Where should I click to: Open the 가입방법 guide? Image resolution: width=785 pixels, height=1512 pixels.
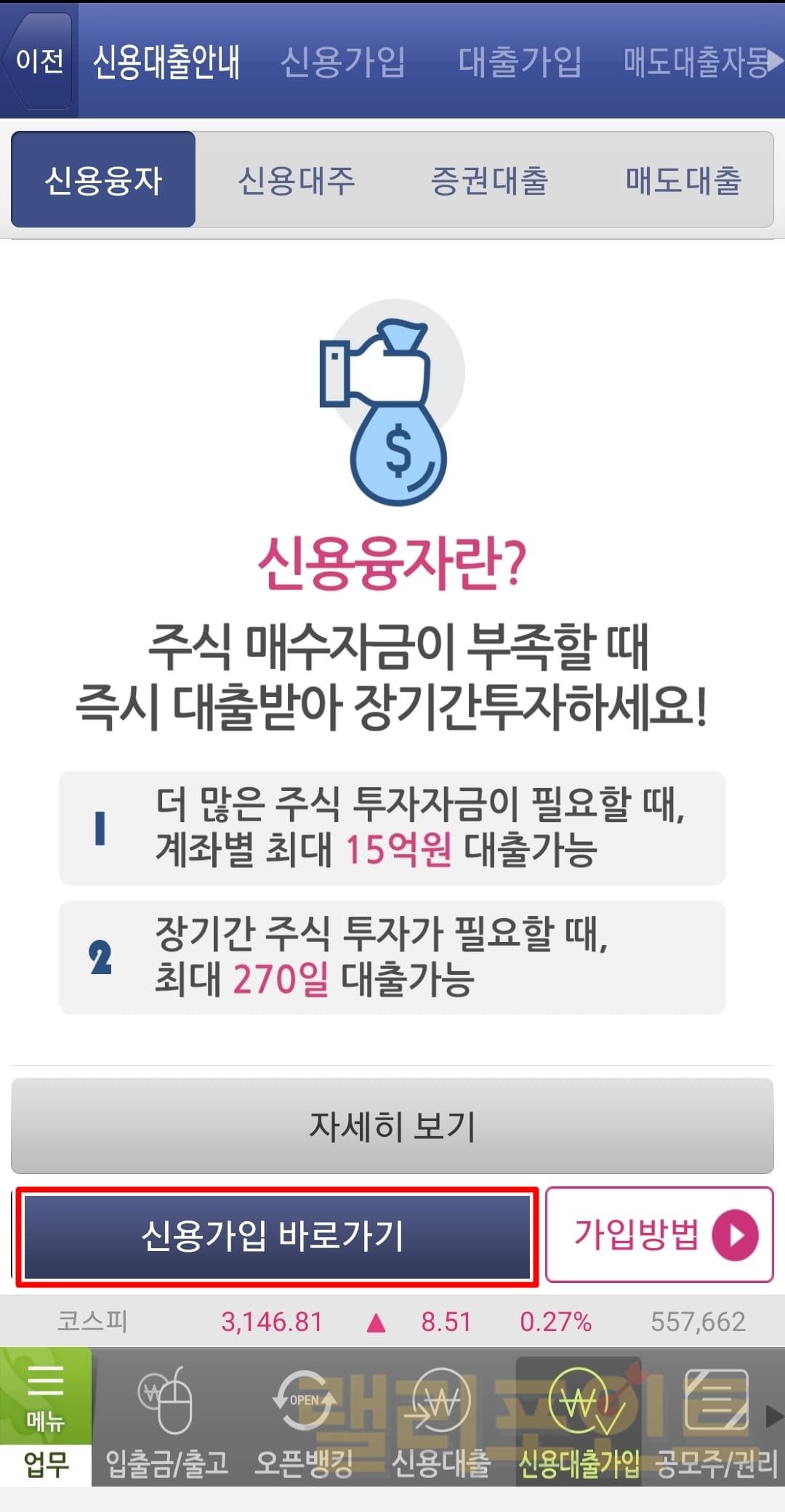tap(659, 1234)
